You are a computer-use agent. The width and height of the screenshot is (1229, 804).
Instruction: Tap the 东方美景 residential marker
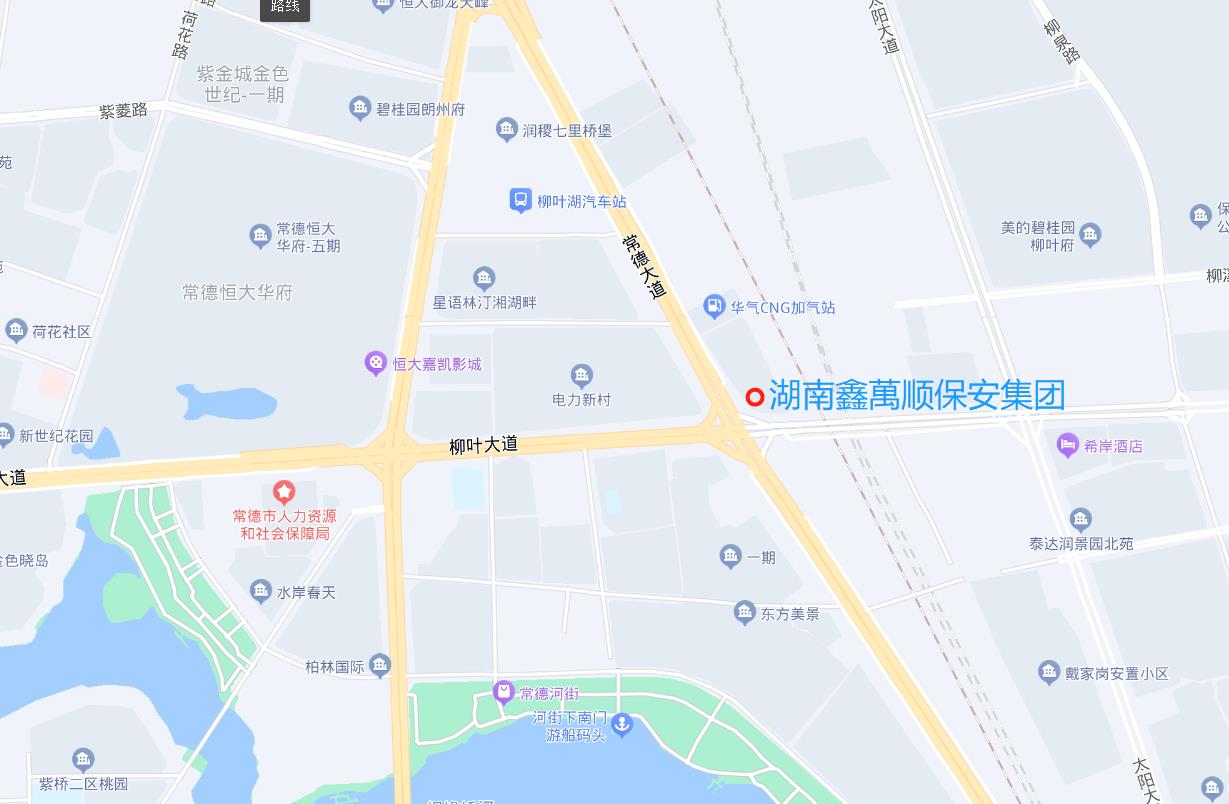point(744,612)
